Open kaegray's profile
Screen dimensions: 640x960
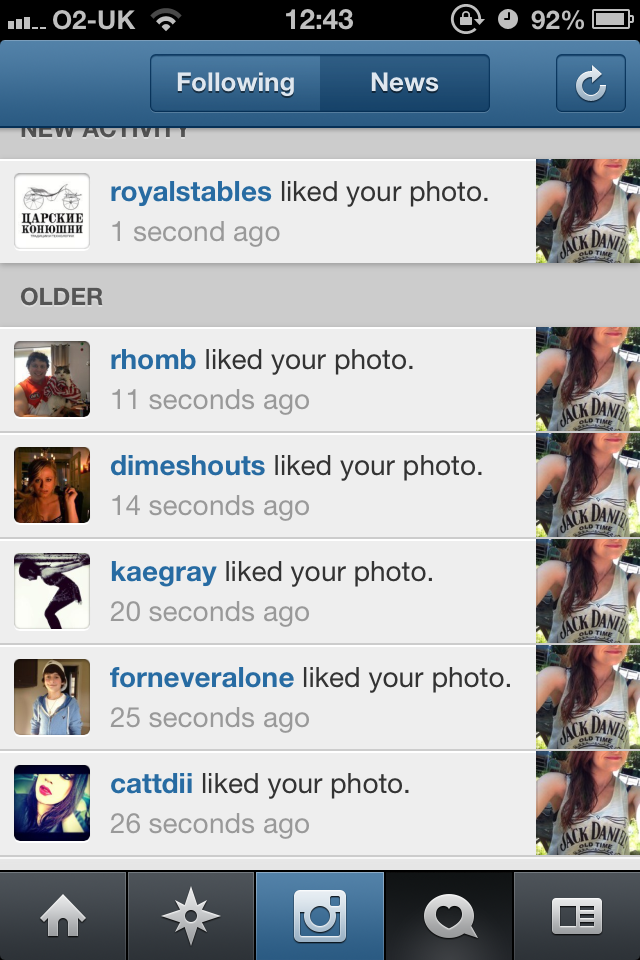pyautogui.click(x=163, y=572)
